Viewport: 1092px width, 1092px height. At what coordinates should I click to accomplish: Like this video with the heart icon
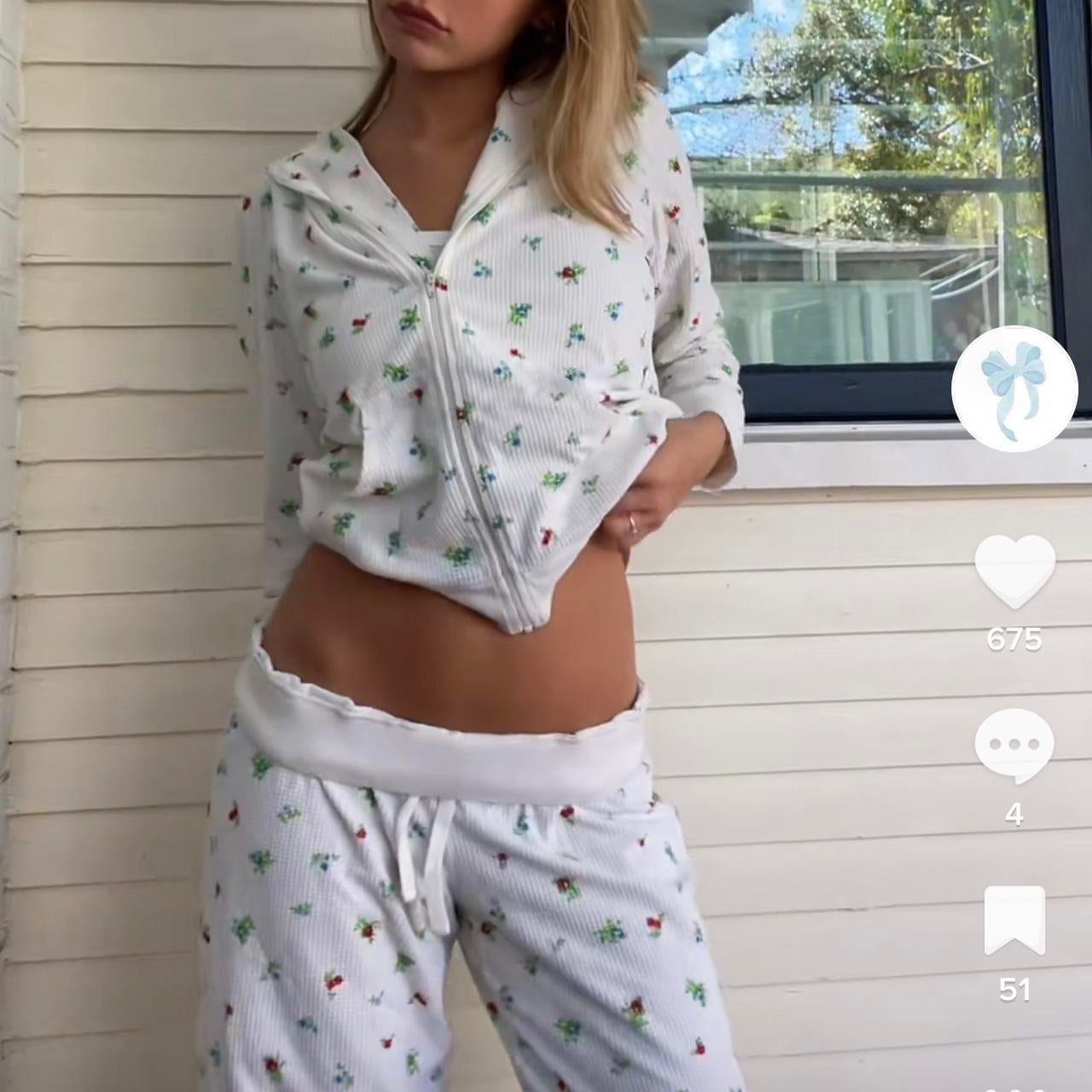[1014, 570]
